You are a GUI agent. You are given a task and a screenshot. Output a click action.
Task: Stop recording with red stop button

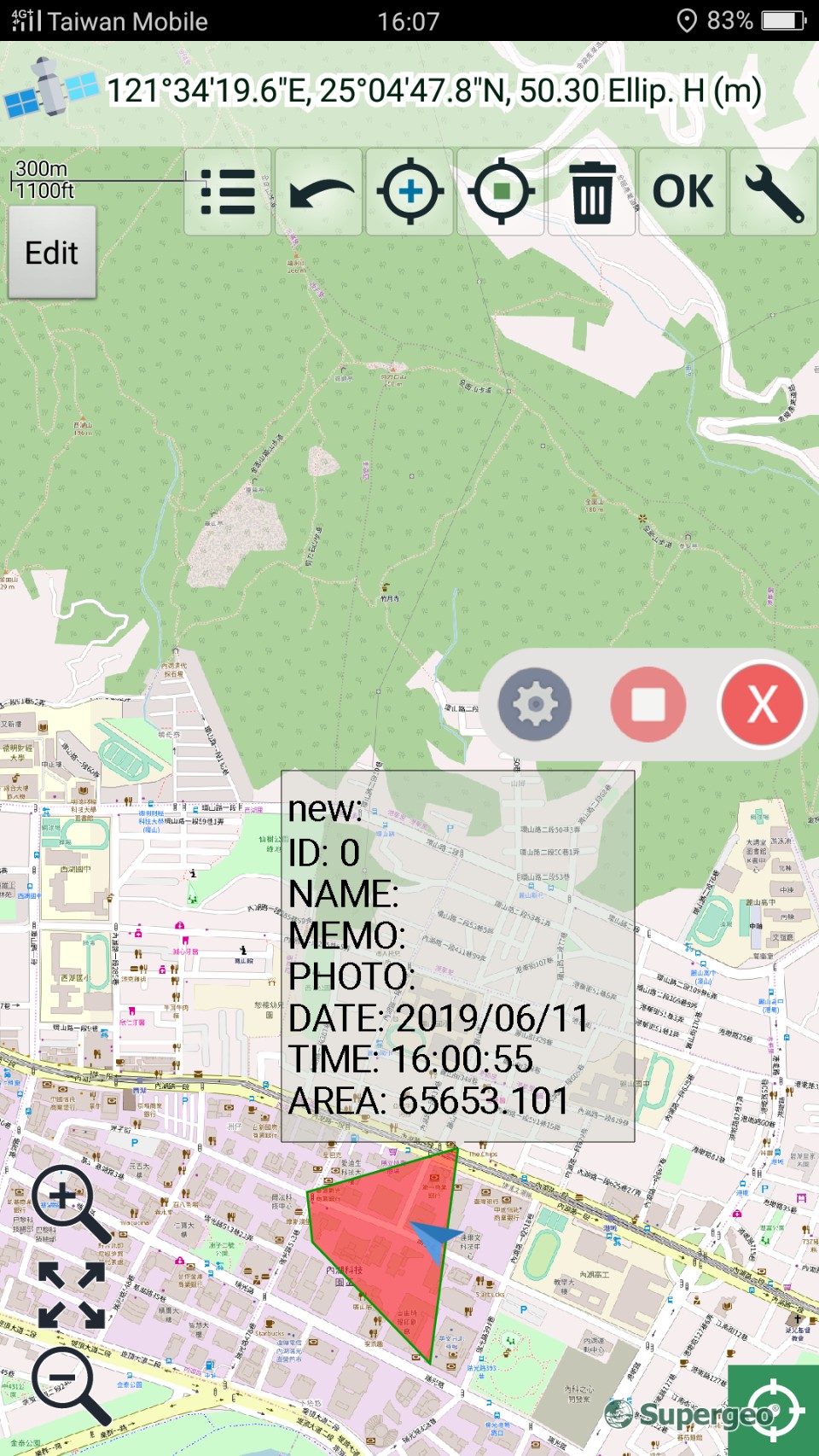648,704
